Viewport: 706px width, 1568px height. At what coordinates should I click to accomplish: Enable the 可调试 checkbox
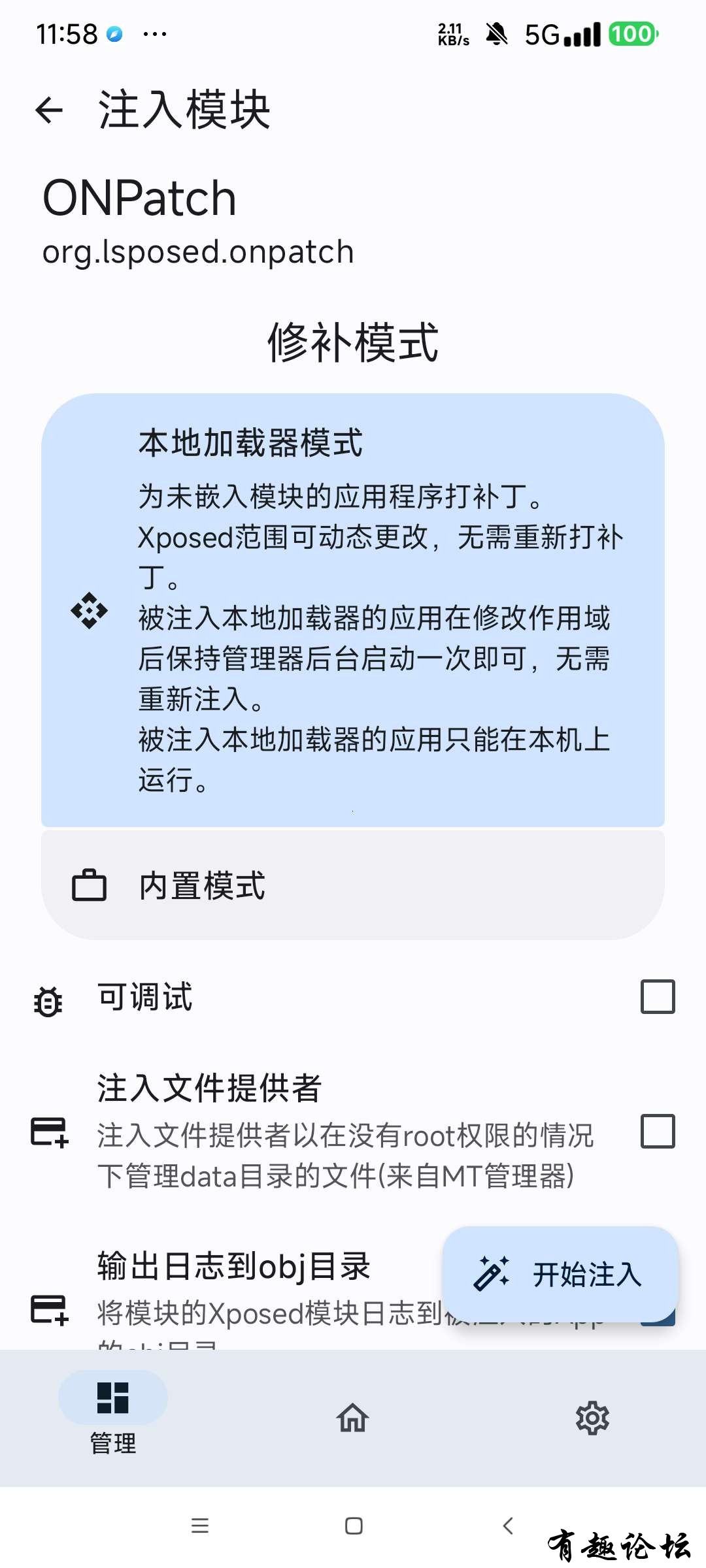pyautogui.click(x=657, y=997)
